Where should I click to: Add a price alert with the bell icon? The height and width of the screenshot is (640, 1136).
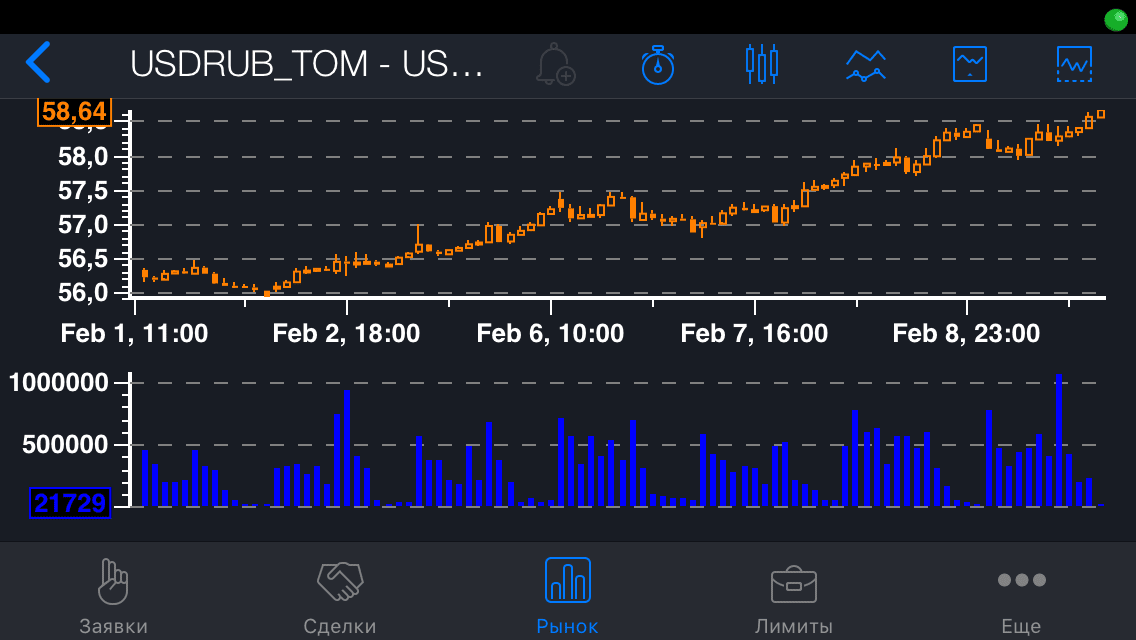click(555, 64)
